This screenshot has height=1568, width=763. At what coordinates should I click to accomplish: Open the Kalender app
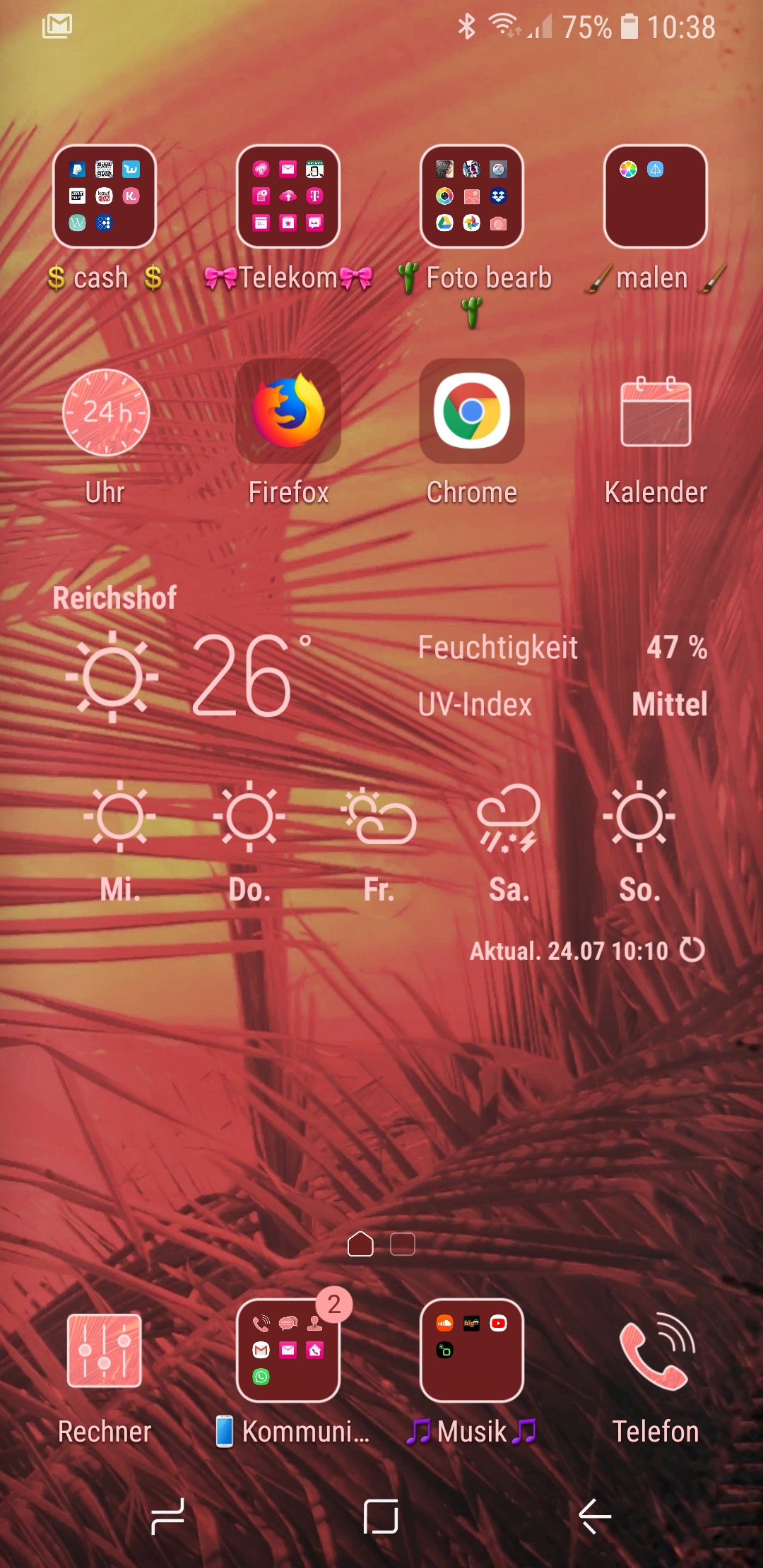click(656, 412)
